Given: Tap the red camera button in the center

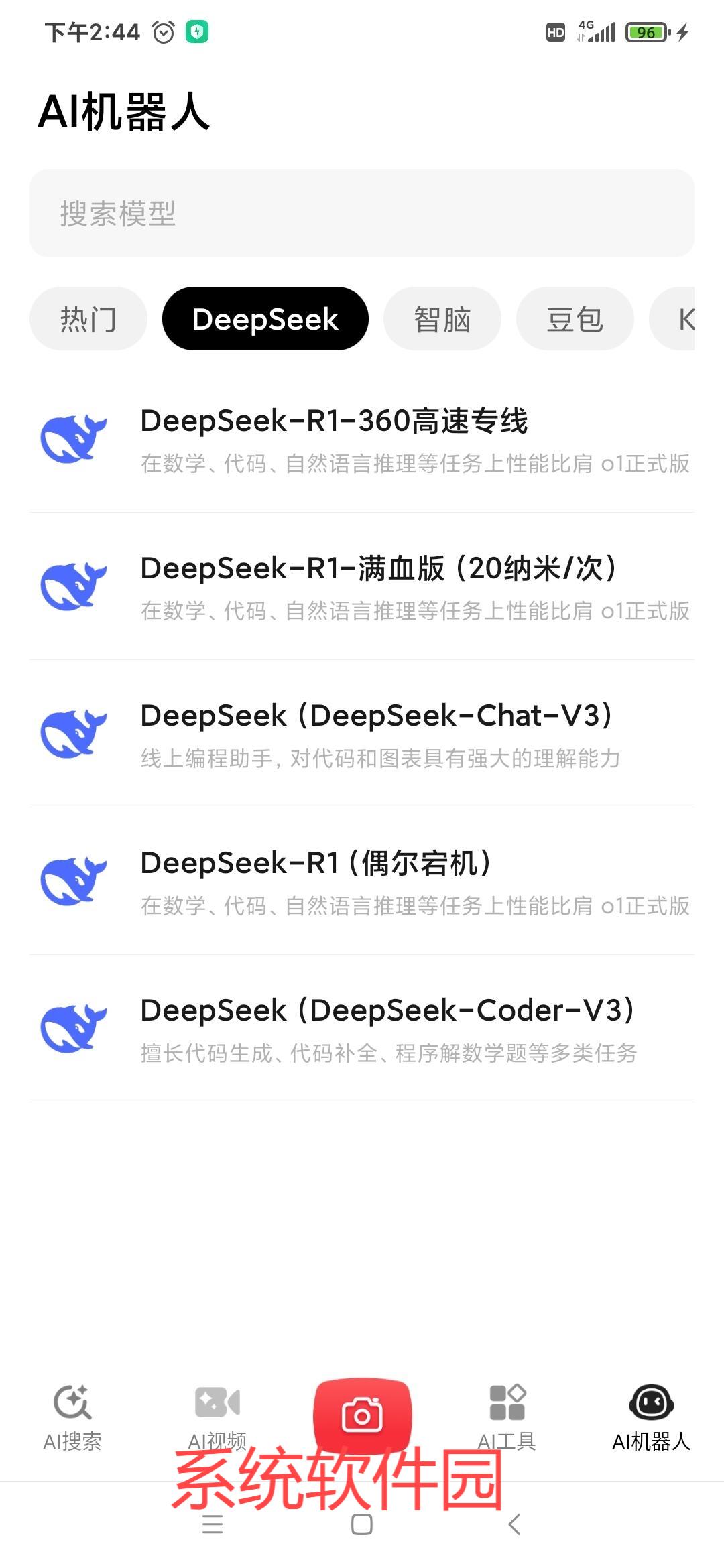Looking at the screenshot, I should 361,1413.
